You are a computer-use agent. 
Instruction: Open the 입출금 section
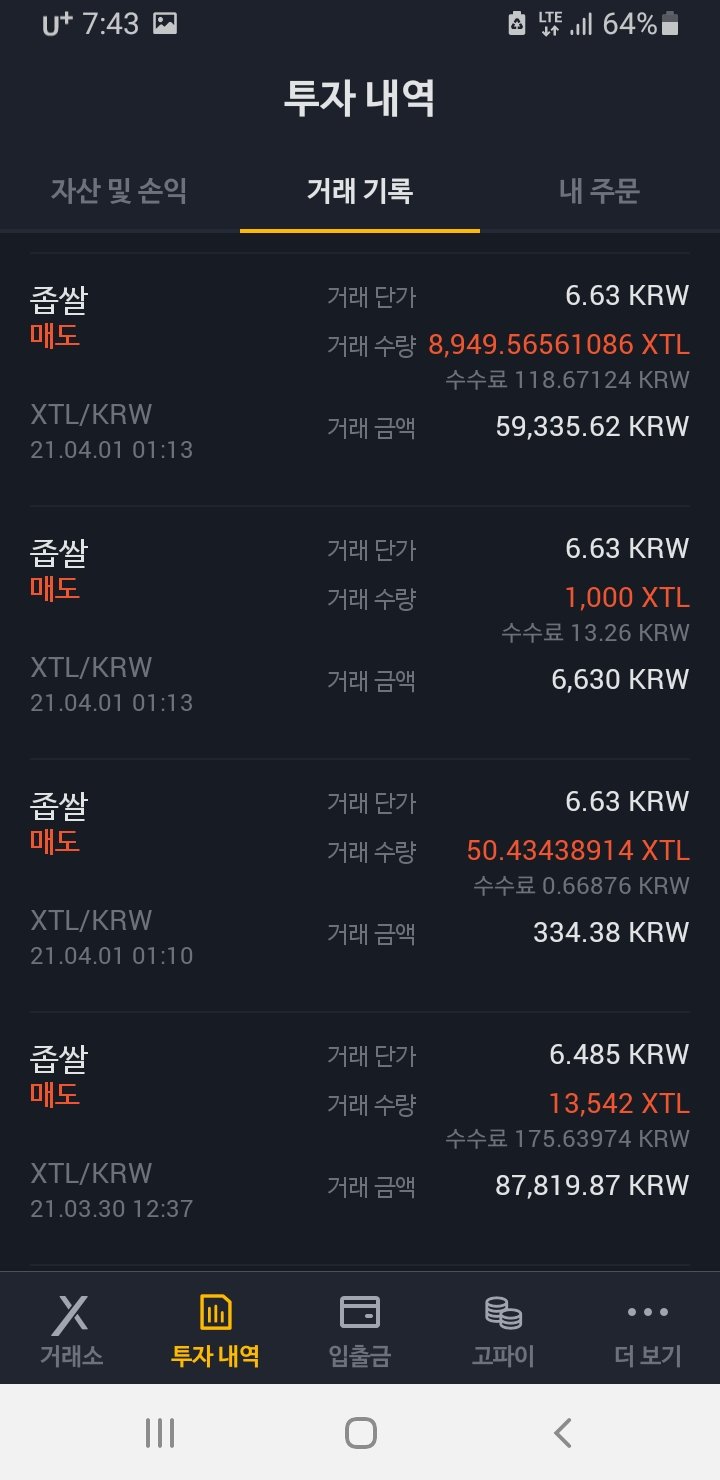[x=359, y=1329]
